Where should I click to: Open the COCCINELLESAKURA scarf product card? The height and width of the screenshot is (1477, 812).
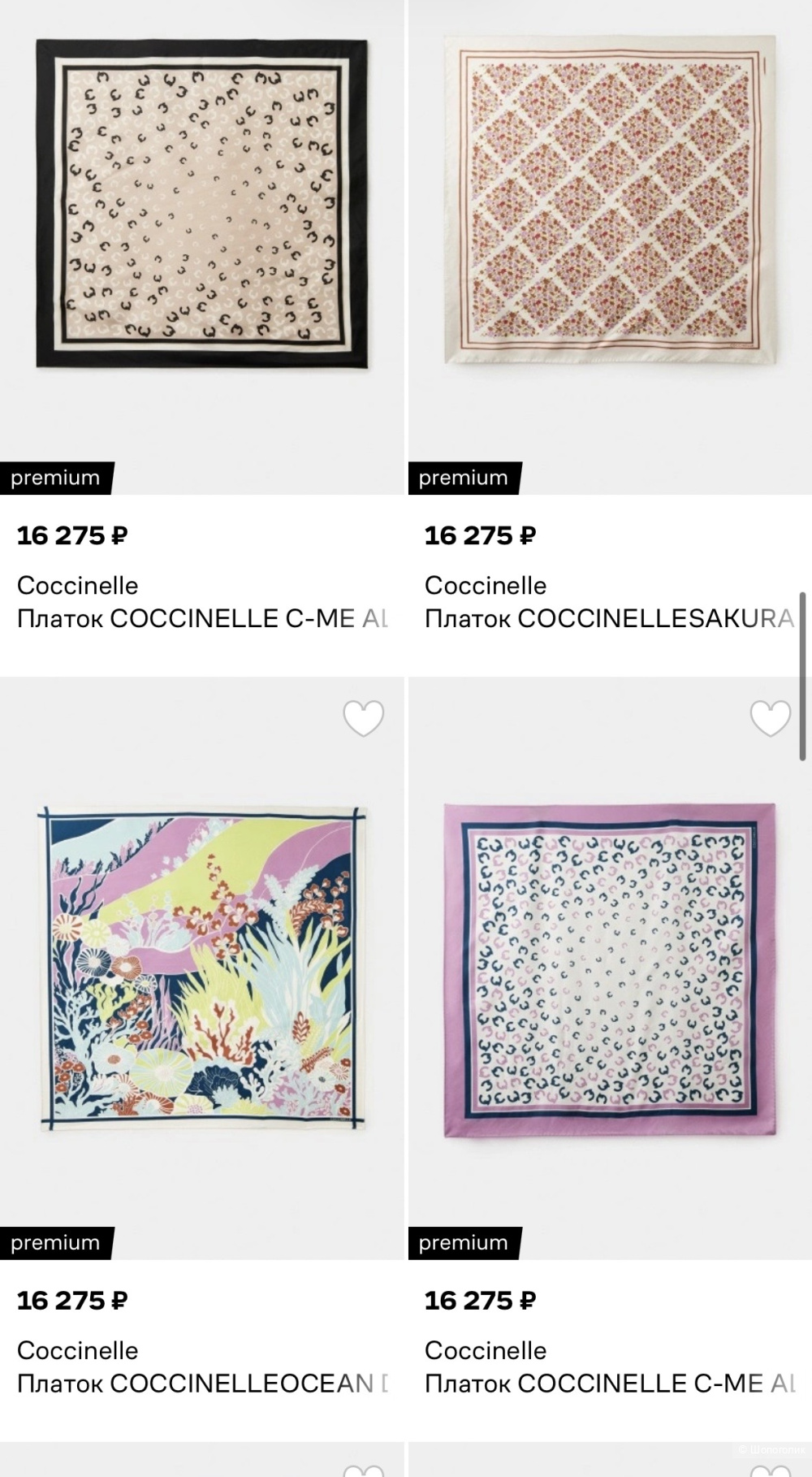(x=609, y=203)
